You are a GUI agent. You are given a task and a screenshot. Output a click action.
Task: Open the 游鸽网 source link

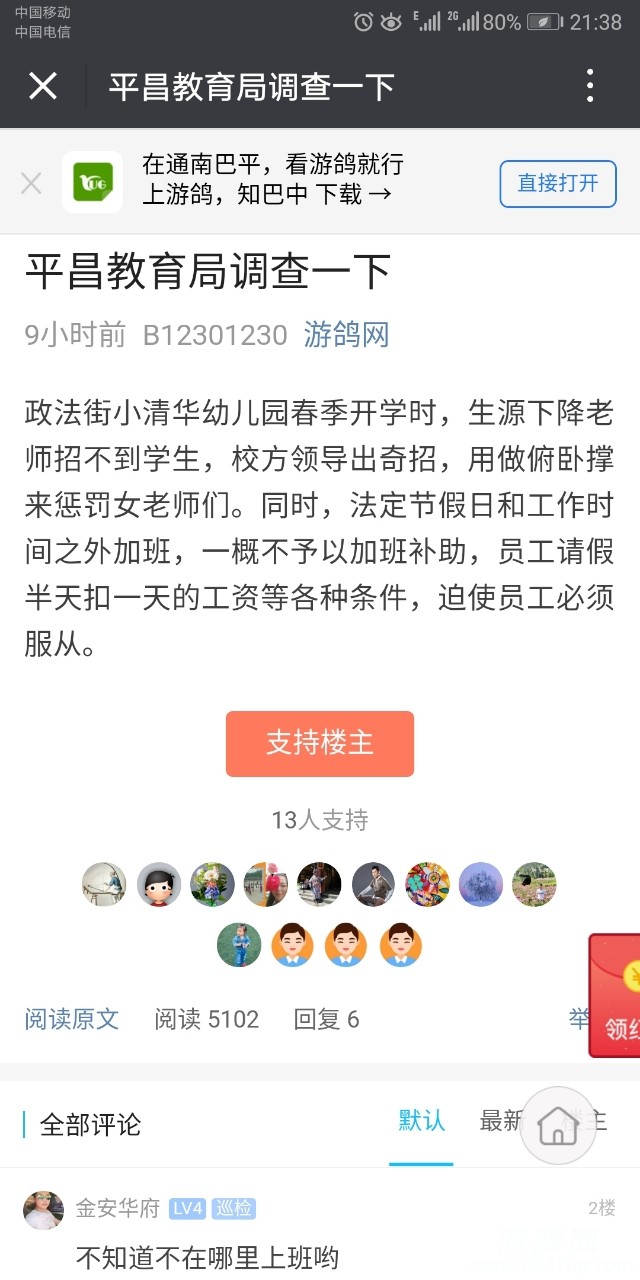point(346,334)
